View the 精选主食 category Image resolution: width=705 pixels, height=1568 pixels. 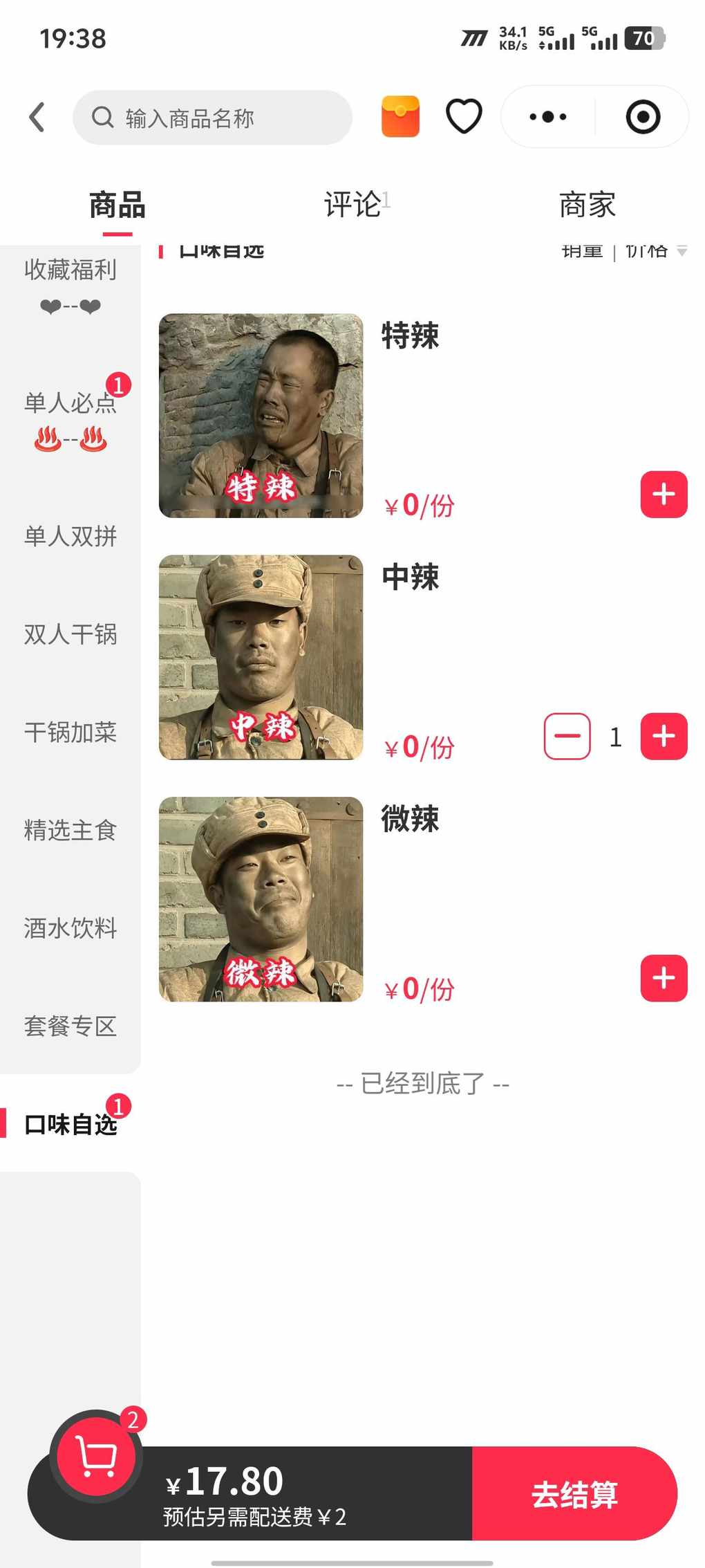pos(70,830)
